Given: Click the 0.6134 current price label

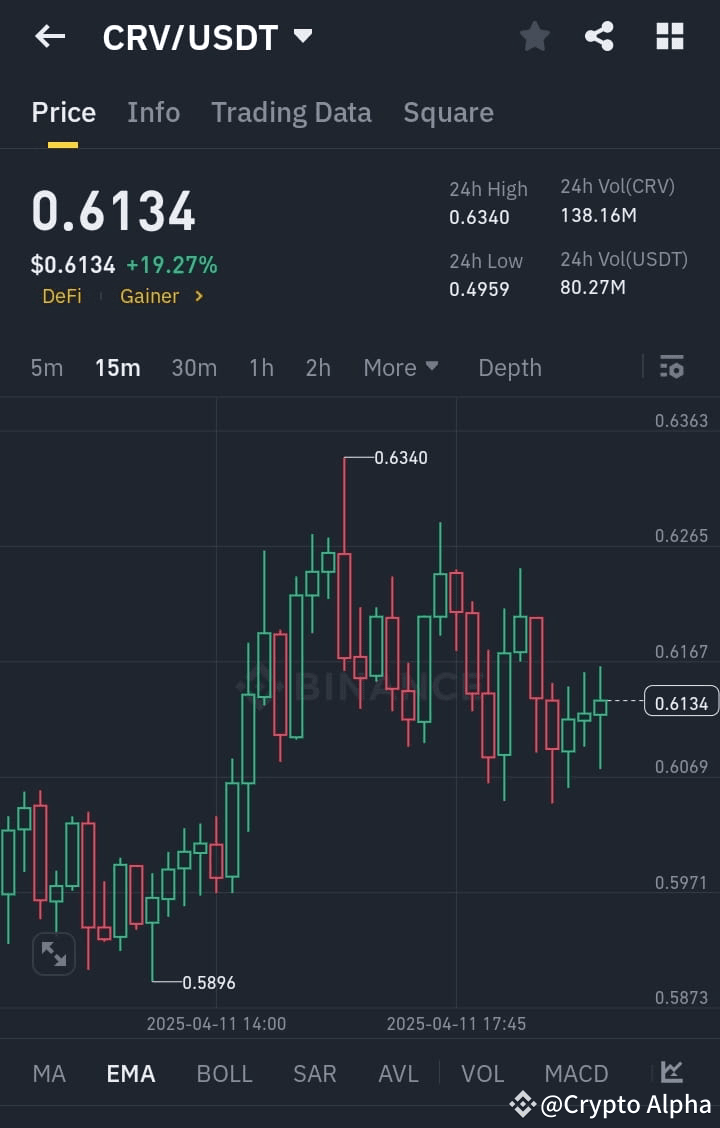Looking at the screenshot, I should tap(681, 702).
